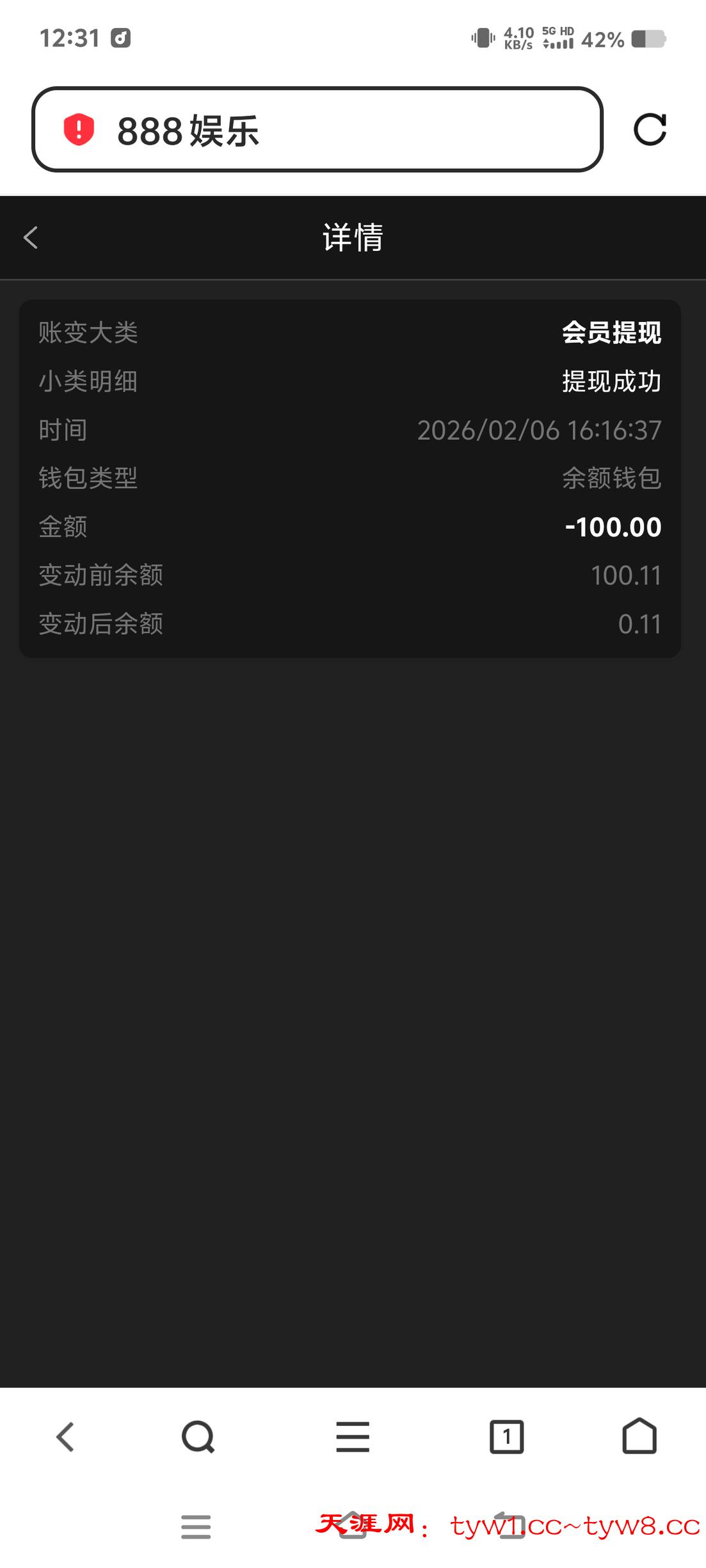Reload the page with the refresh icon
The width and height of the screenshot is (706, 1568).
tap(650, 130)
